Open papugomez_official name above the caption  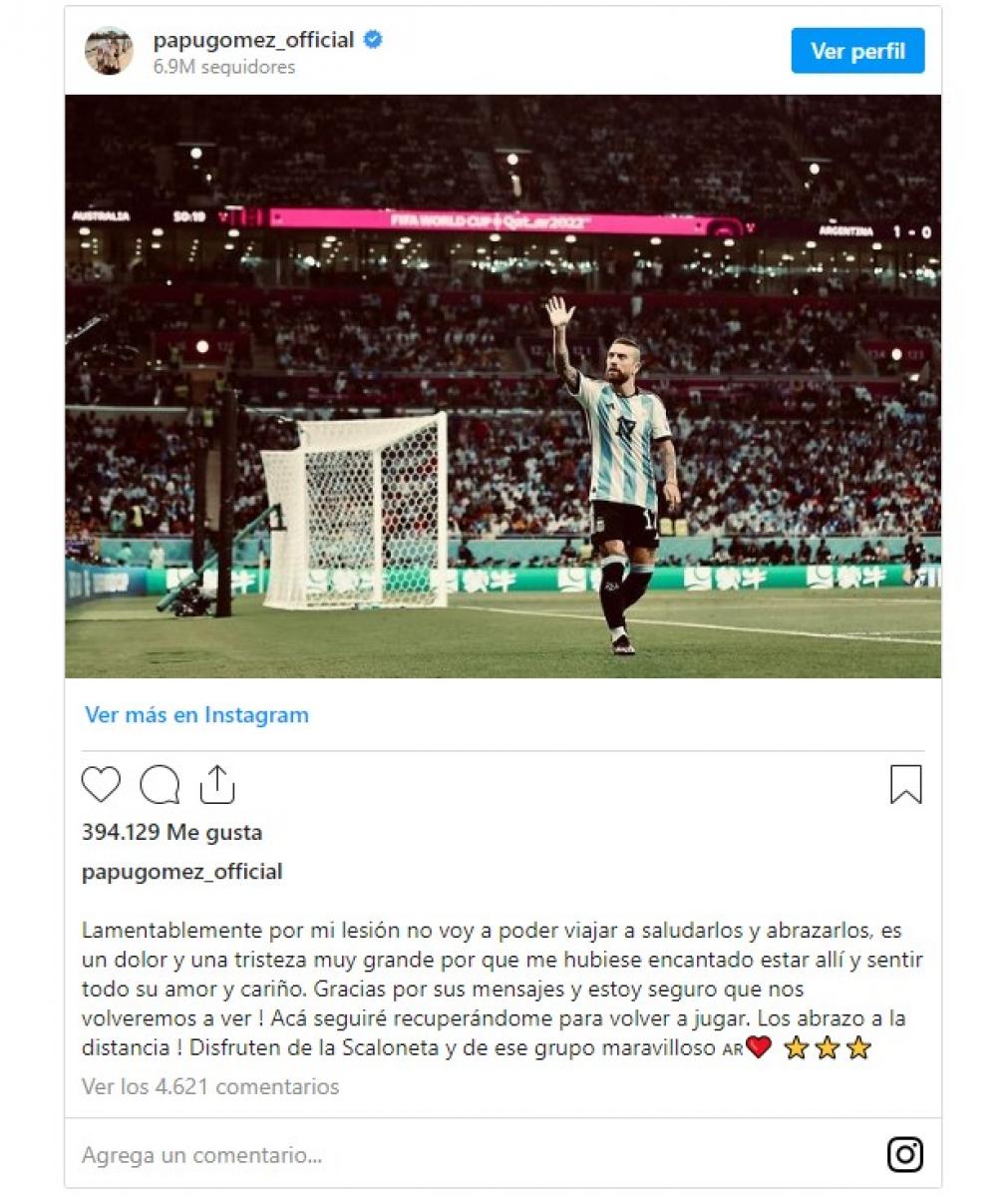tap(181, 871)
